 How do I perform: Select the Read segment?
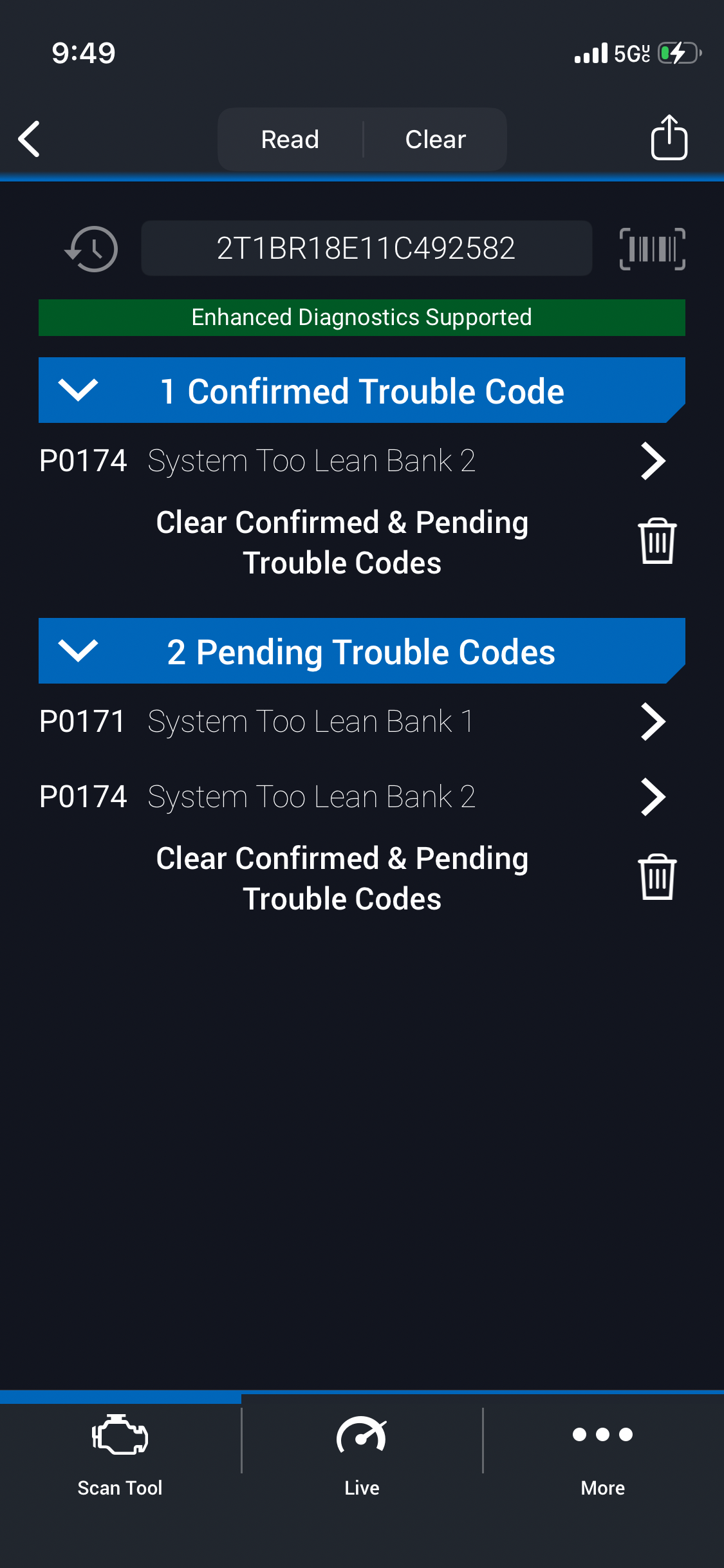click(290, 139)
